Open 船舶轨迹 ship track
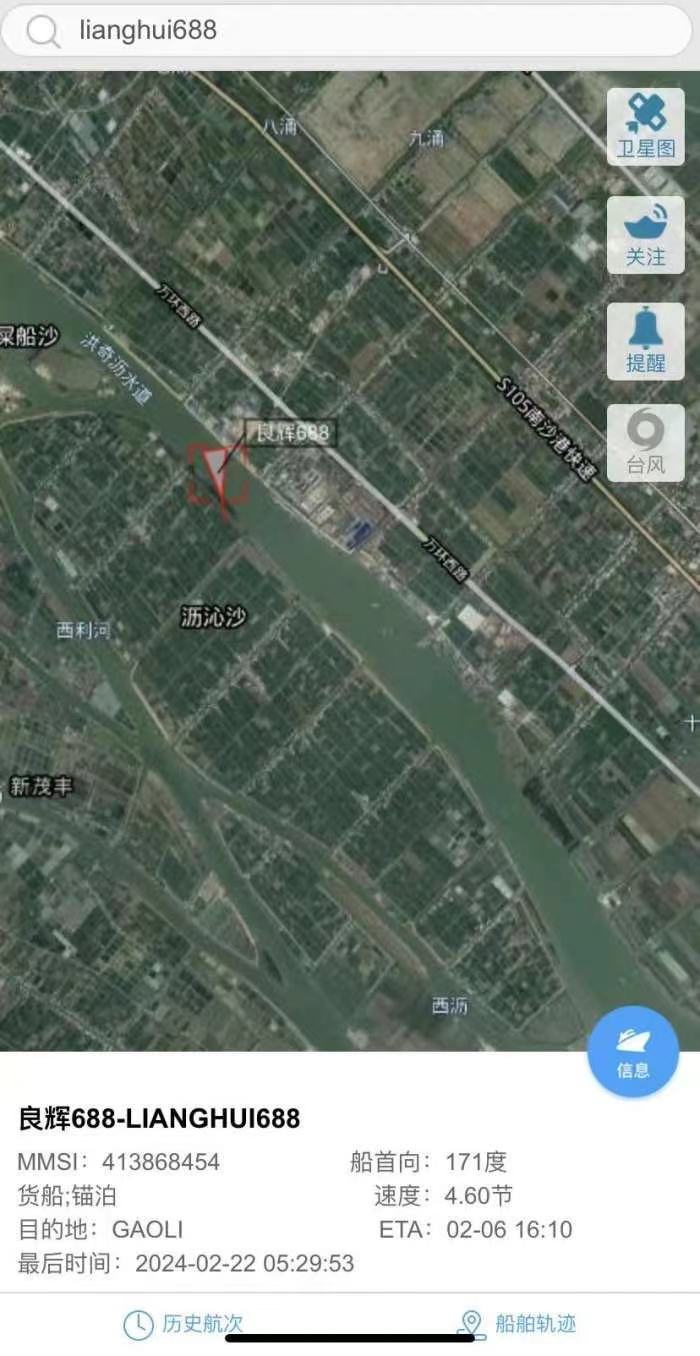Screen dimensions: 700x1356 point(517,1324)
